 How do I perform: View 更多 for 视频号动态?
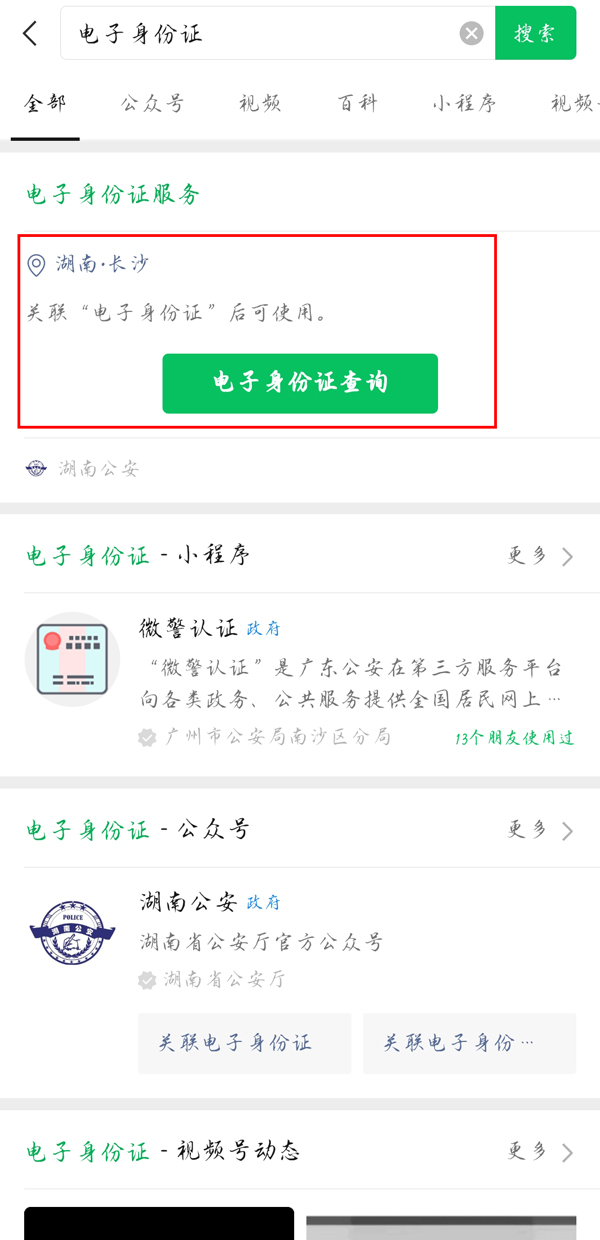pos(542,1152)
